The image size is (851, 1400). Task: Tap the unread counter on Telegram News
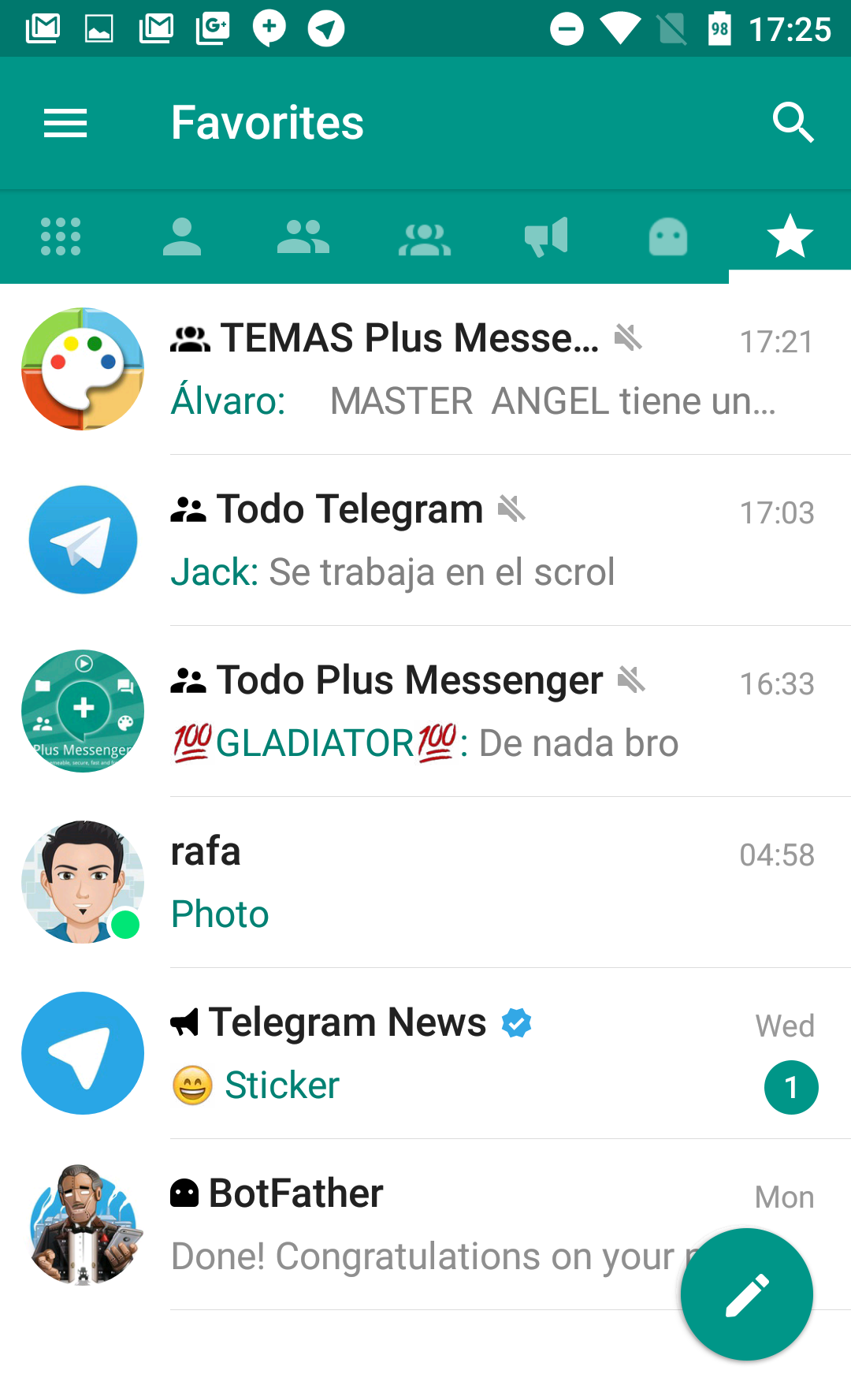coord(791,1087)
